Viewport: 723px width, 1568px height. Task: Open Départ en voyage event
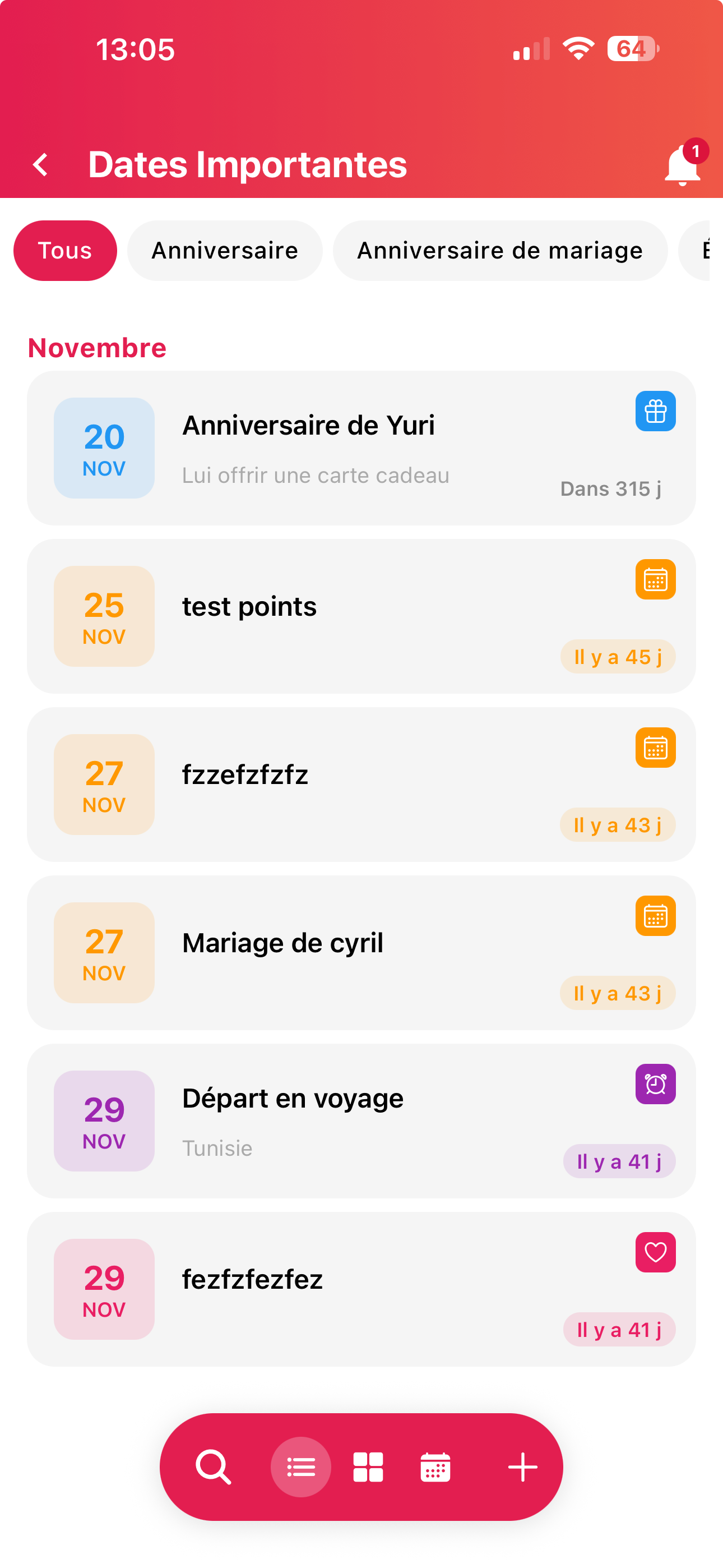click(x=361, y=1120)
